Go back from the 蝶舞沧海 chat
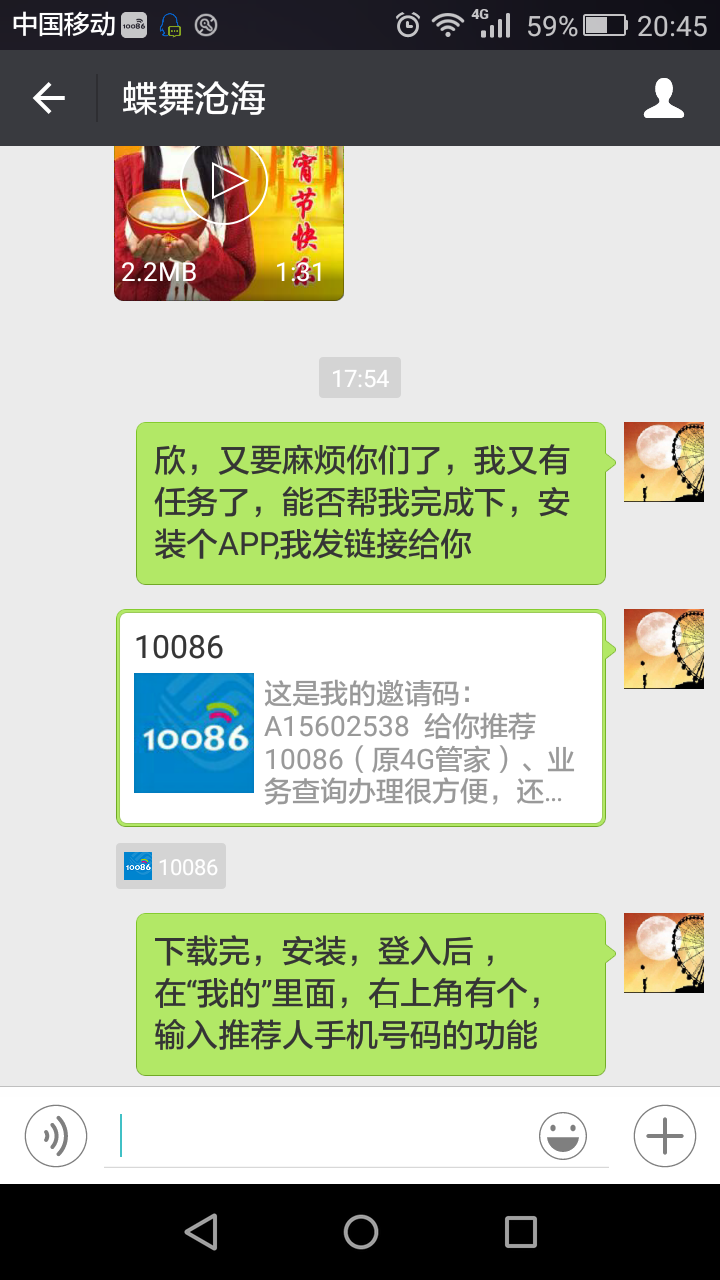The image size is (720, 1280). coord(48,98)
